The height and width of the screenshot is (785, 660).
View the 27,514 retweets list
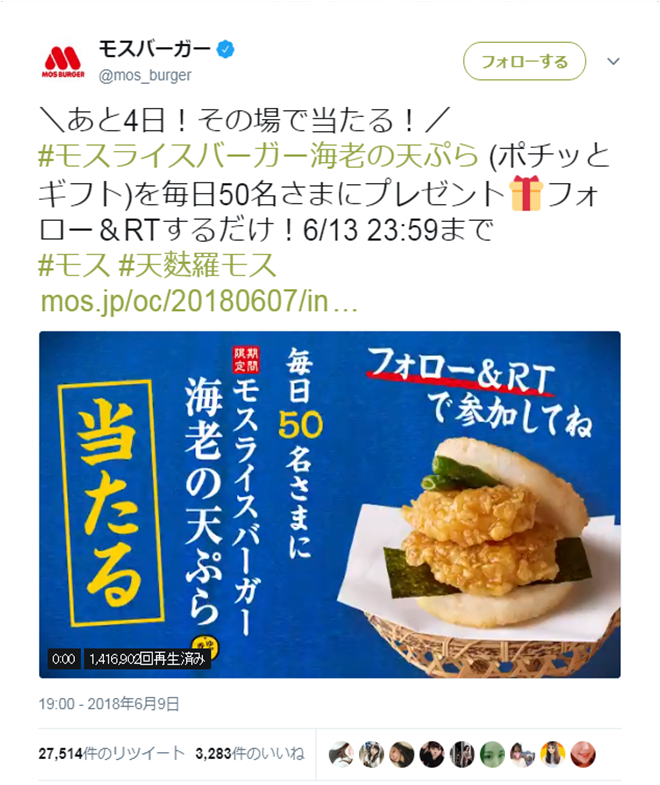[112, 753]
